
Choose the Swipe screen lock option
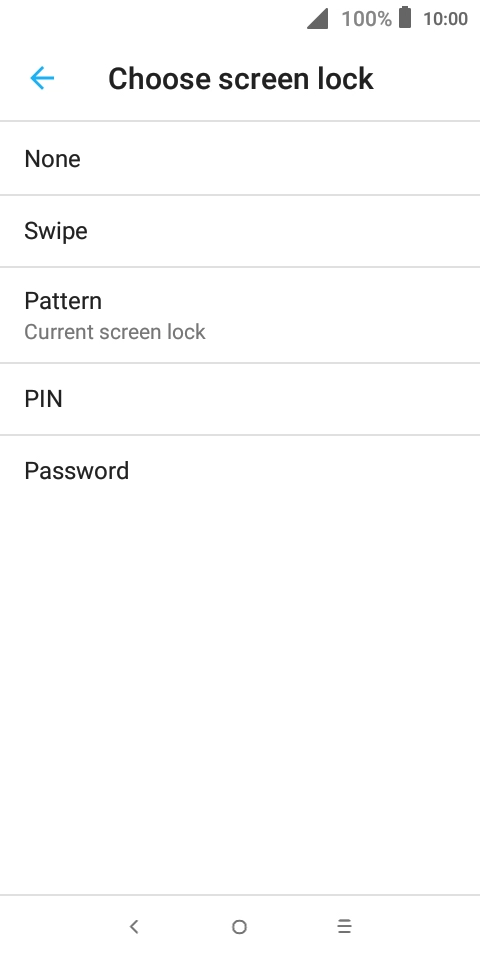click(240, 231)
